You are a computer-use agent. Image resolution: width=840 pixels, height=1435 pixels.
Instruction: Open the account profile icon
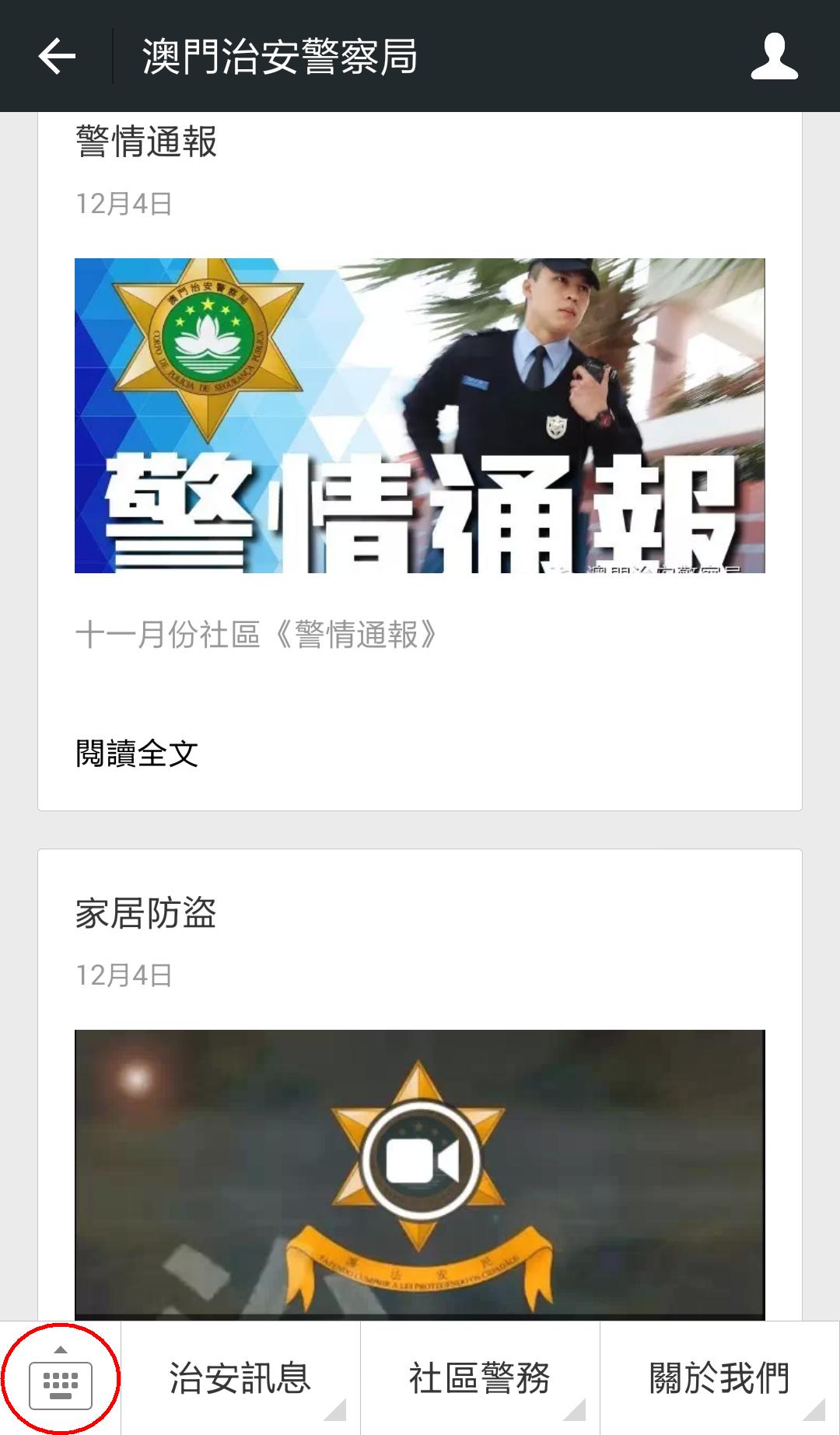click(774, 56)
